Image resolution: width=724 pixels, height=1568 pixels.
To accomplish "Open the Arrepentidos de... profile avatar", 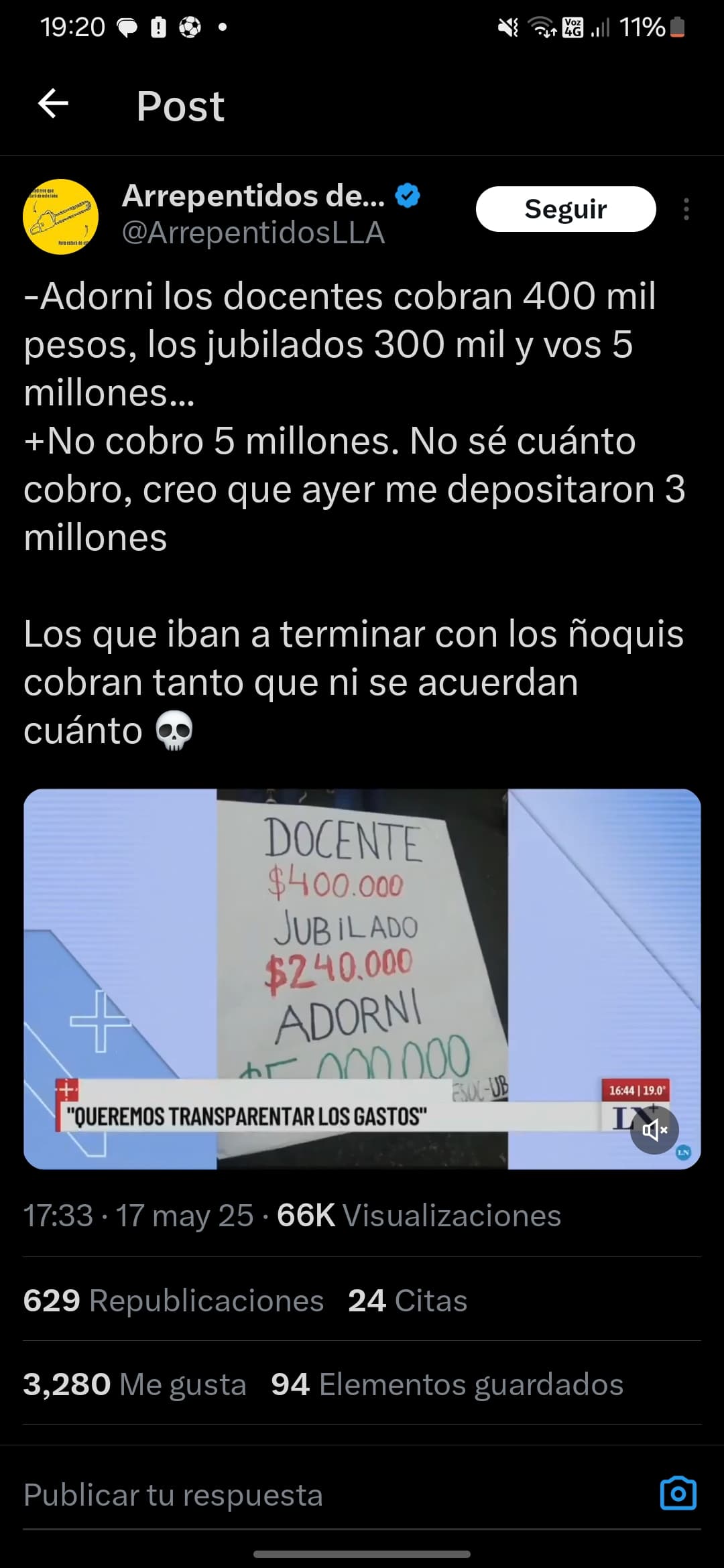I will pyautogui.click(x=60, y=216).
